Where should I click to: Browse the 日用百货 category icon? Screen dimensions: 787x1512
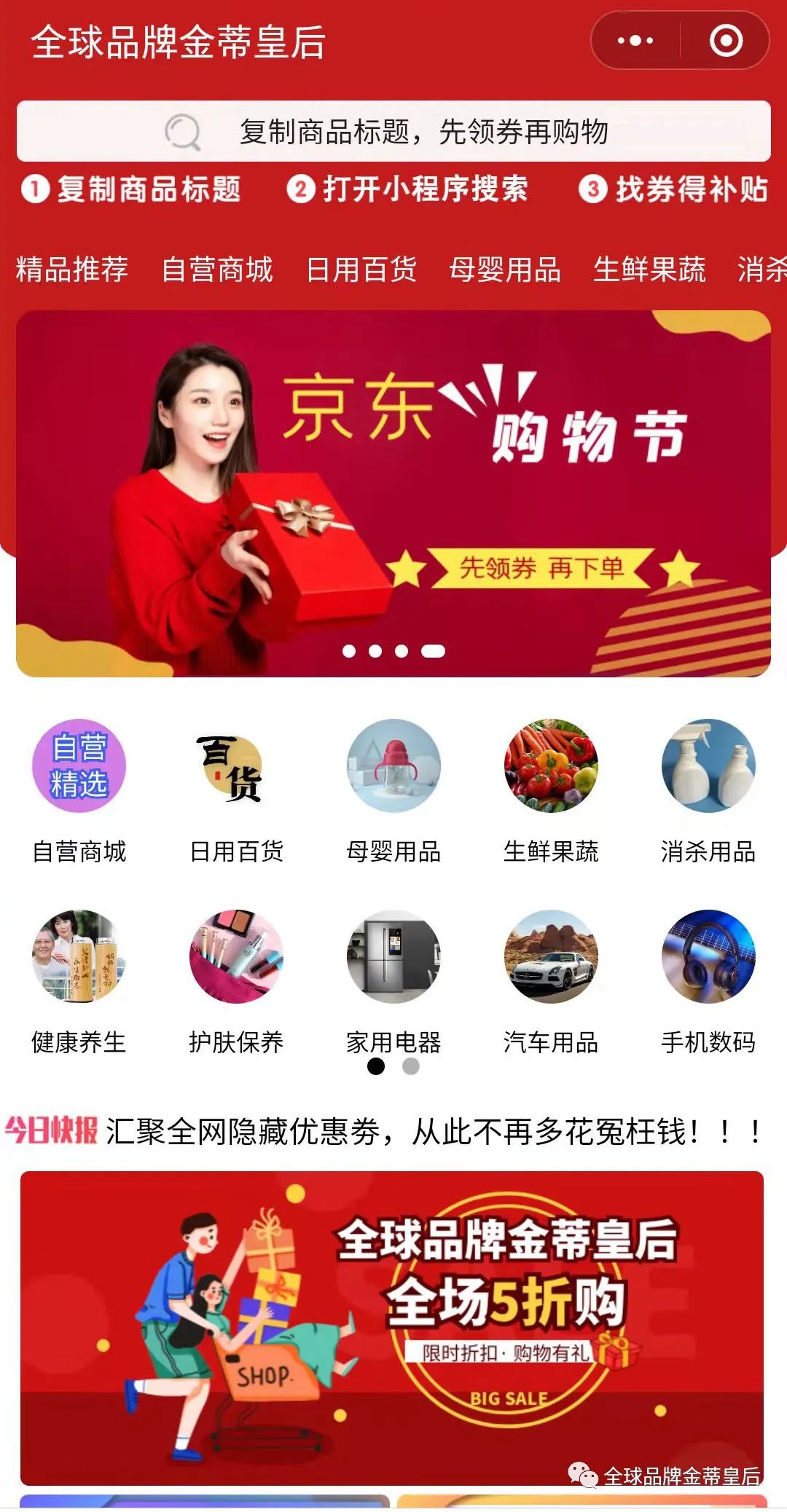(236, 766)
